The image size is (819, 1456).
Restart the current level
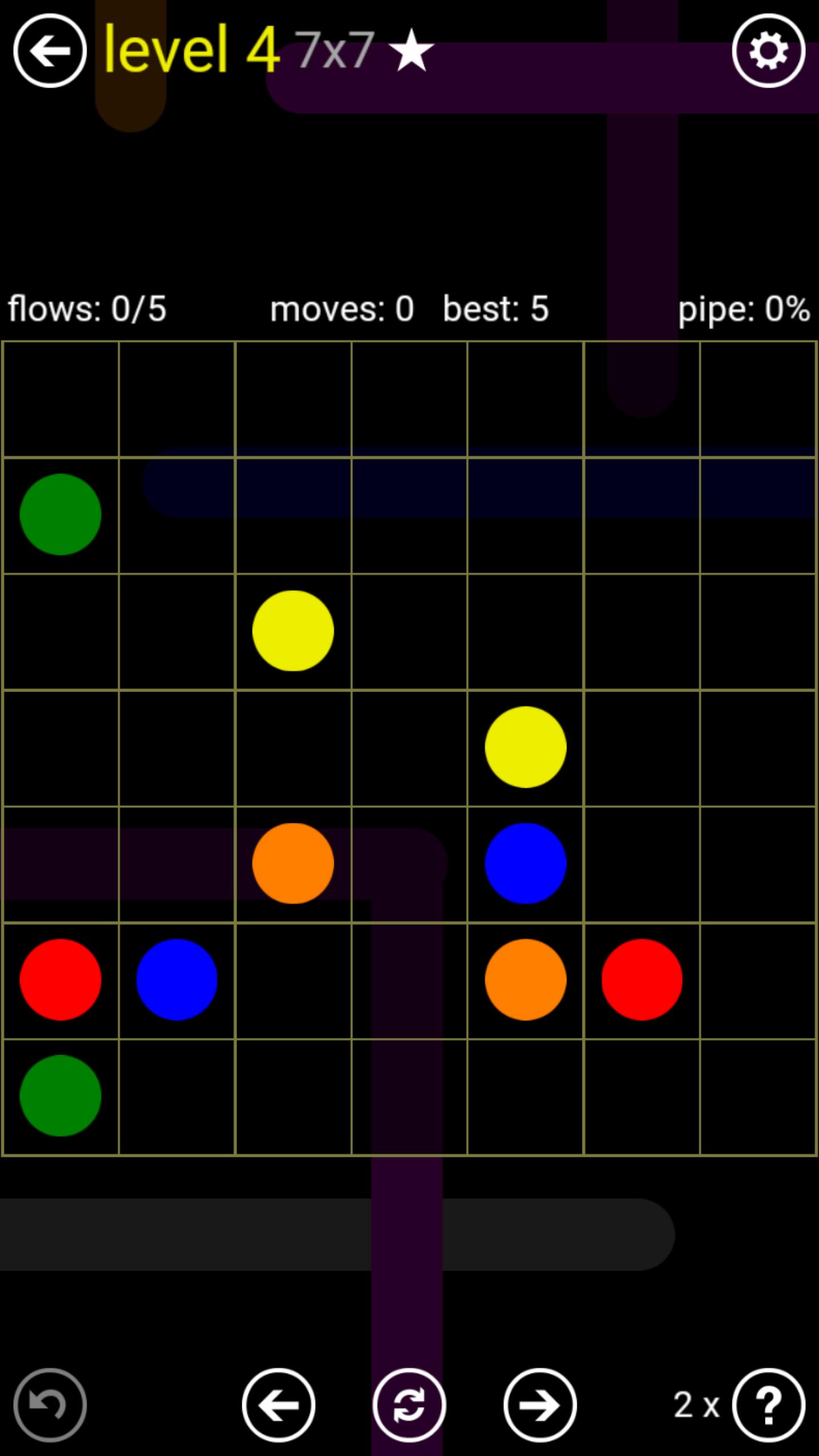pyautogui.click(x=409, y=1405)
